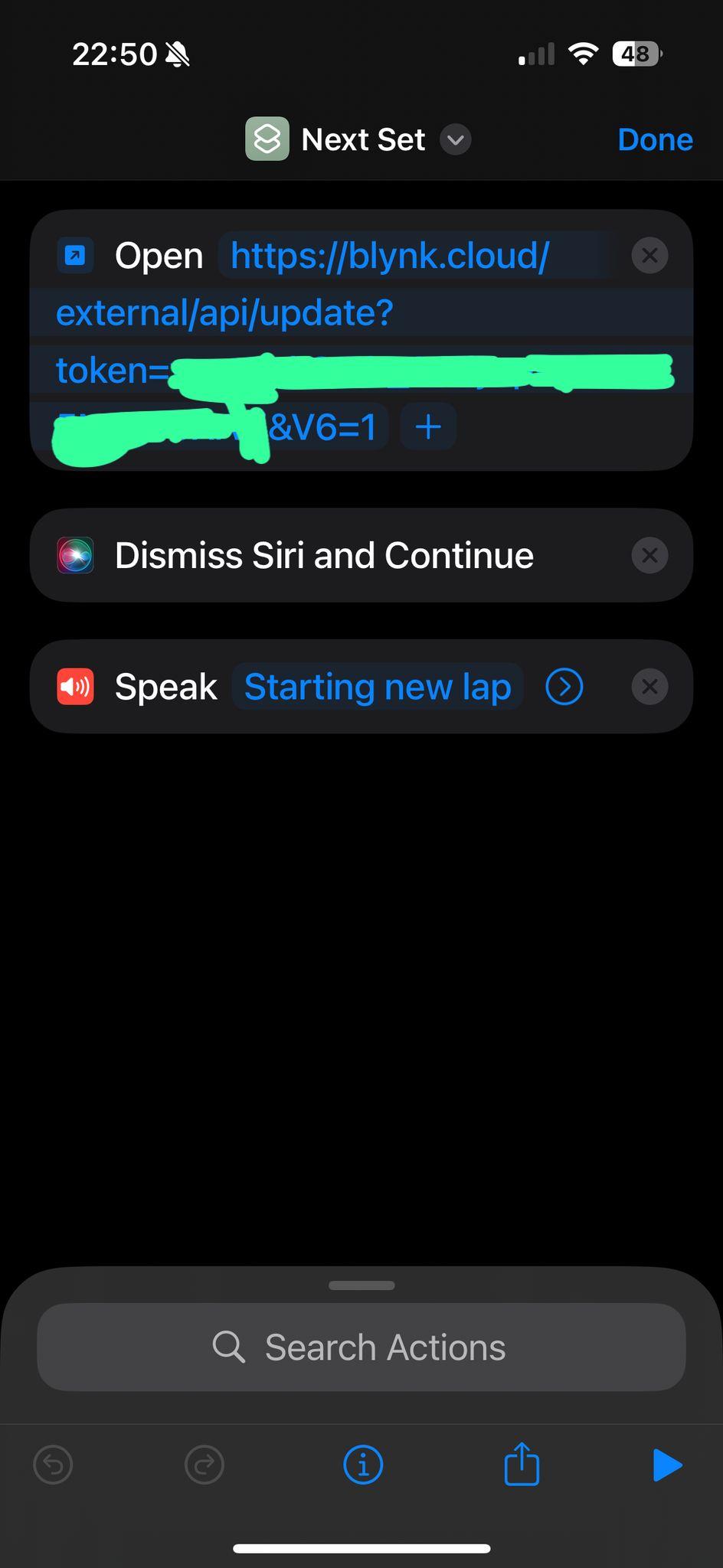Open the Next Set options chevron
This screenshot has width=723, height=1568.
tap(456, 141)
